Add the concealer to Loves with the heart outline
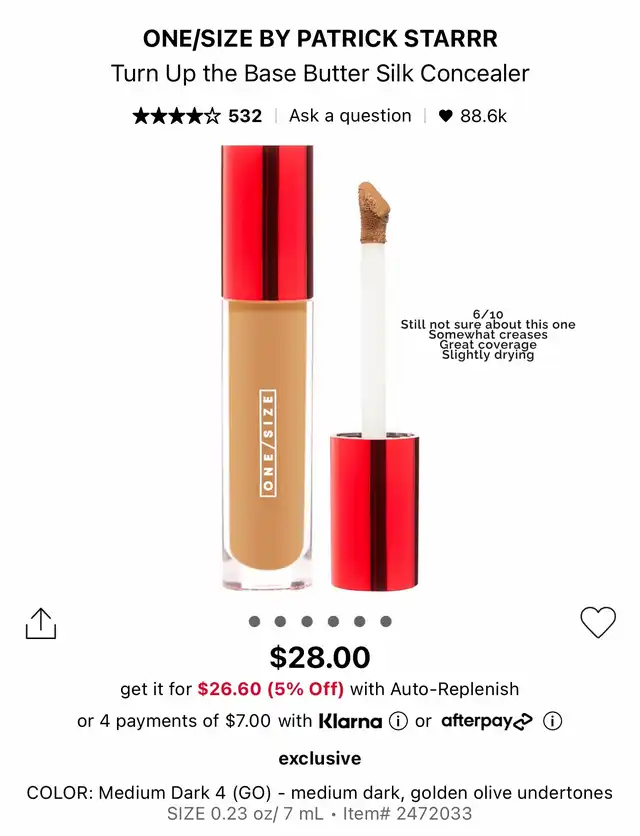640x836 pixels. (598, 622)
